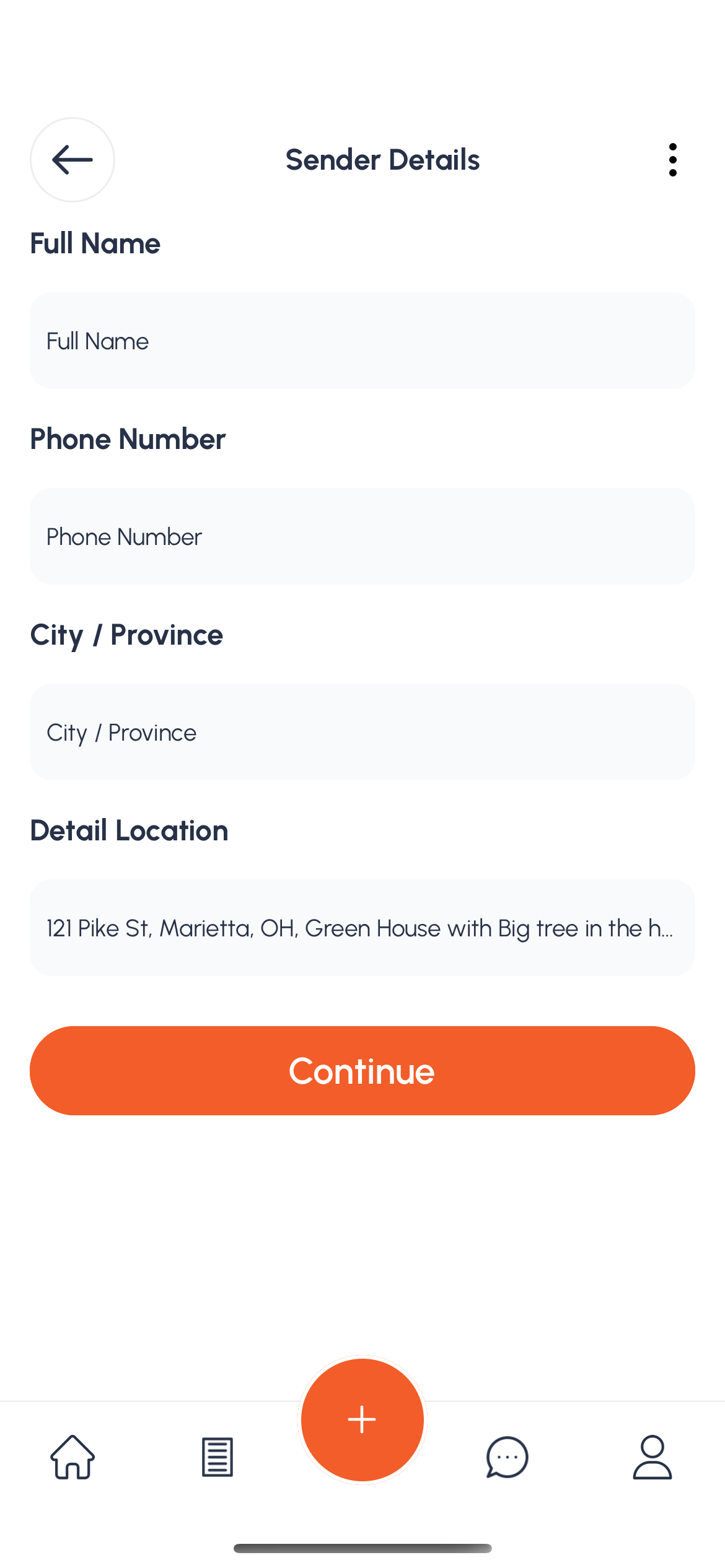The height and width of the screenshot is (1568, 725).
Task: Tap the Full Name section label
Action: click(x=95, y=243)
